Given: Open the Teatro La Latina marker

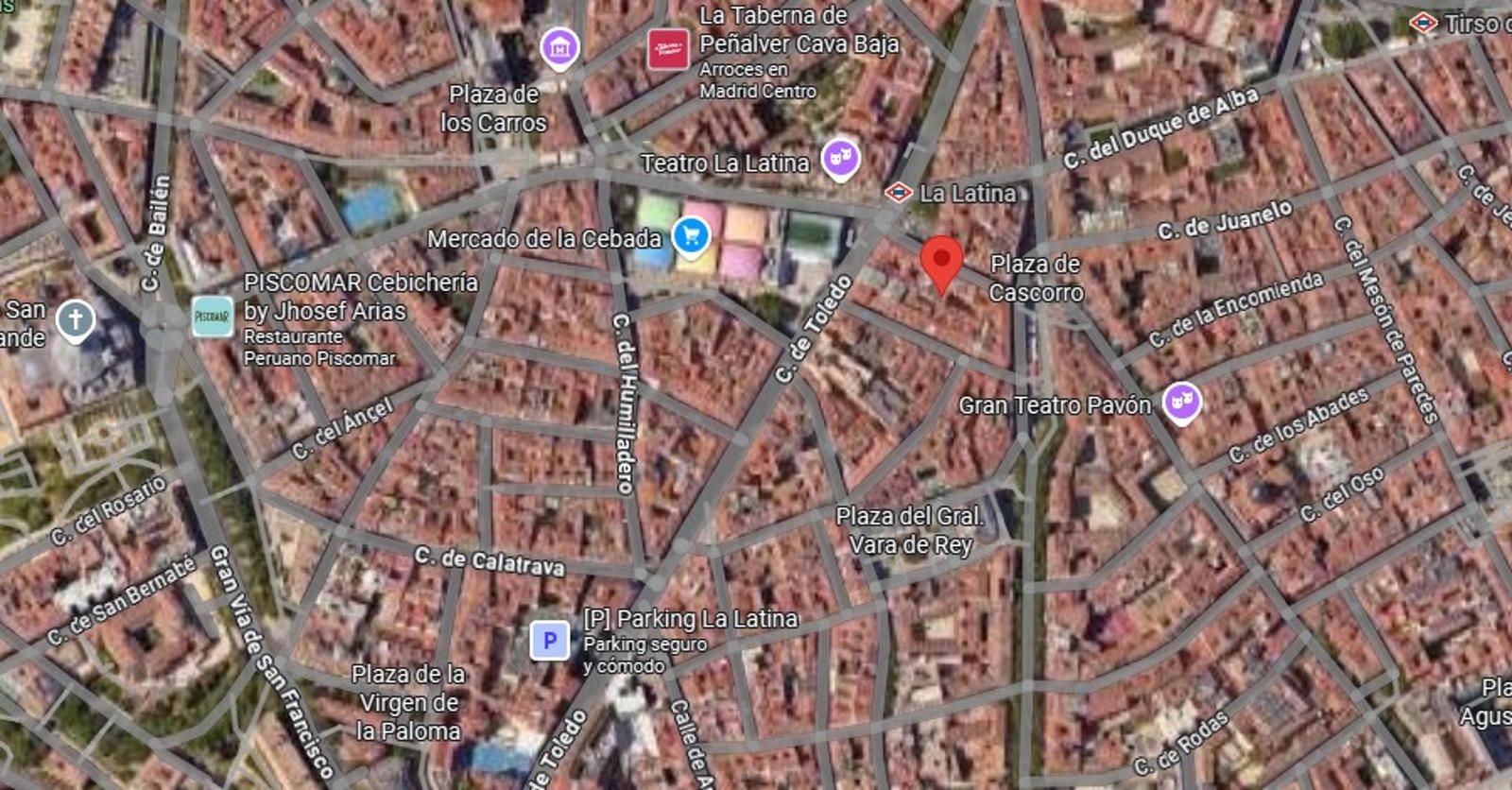Looking at the screenshot, I should coord(839,159).
